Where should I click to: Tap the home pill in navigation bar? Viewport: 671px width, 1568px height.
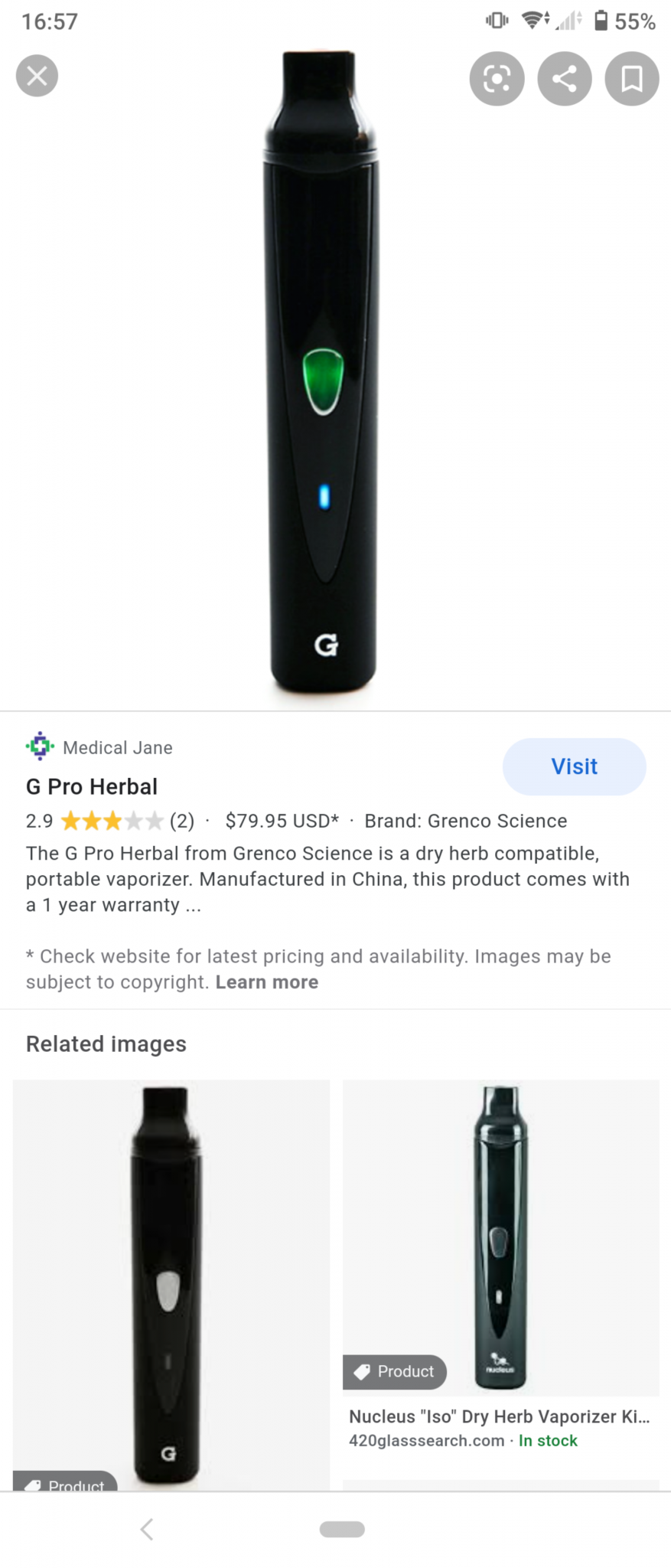coord(342,1529)
